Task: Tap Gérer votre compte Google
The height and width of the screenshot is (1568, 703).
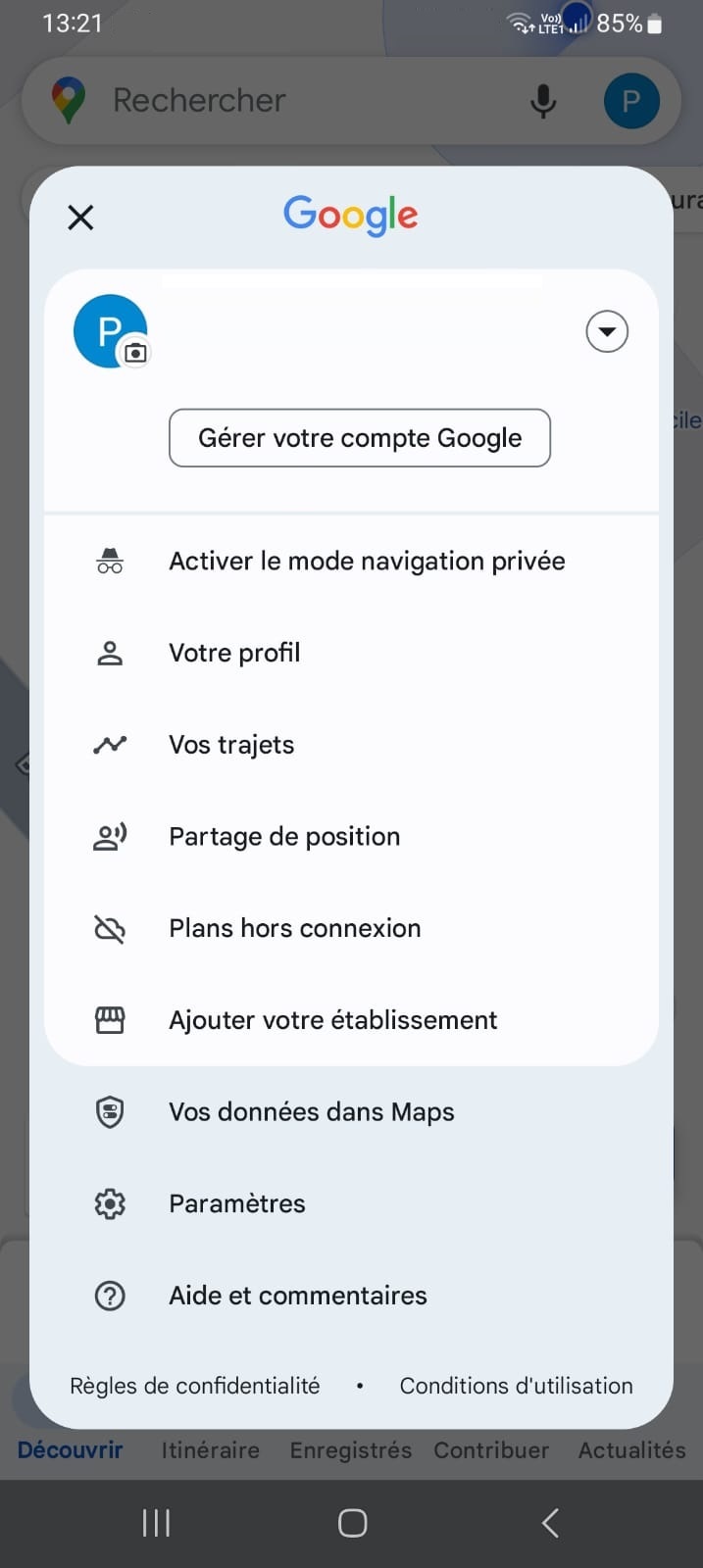Action: (360, 438)
